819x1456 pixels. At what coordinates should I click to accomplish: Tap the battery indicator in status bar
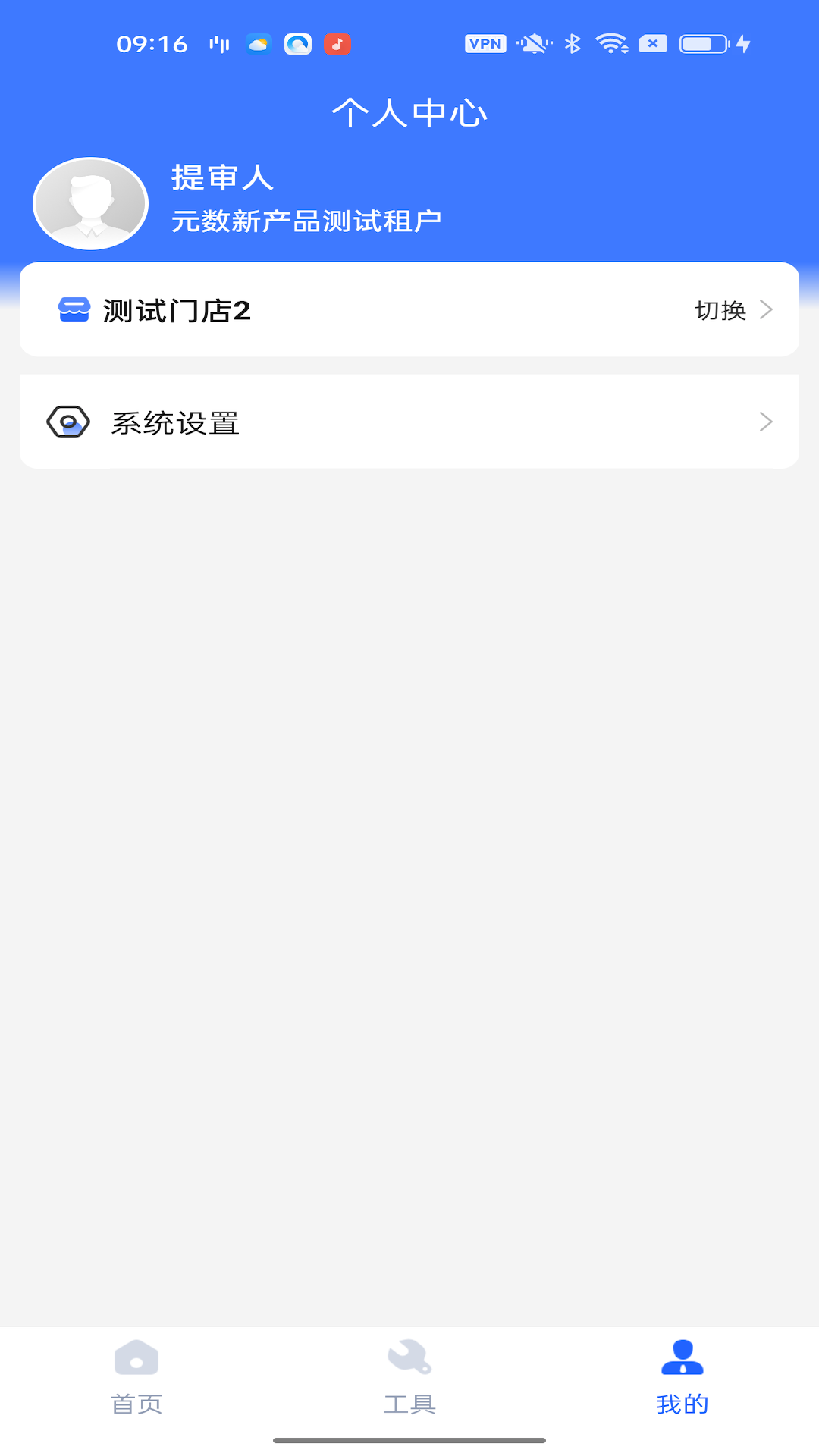coord(701,43)
